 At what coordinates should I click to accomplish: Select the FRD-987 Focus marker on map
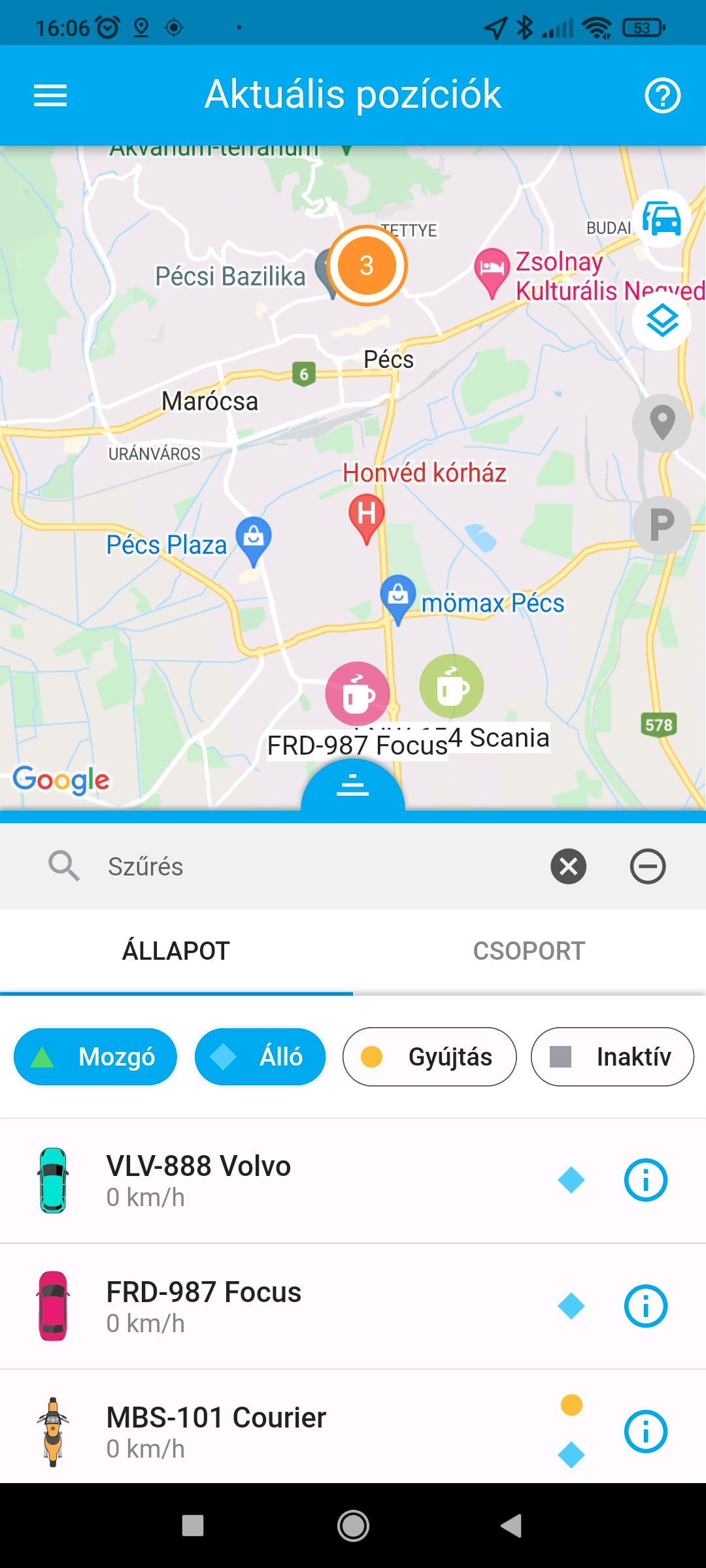coord(358,694)
